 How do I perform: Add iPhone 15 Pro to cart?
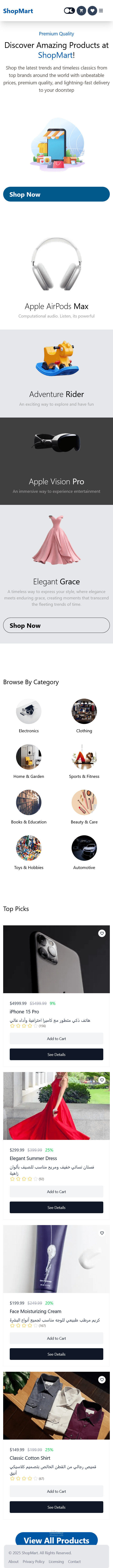pyautogui.click(x=57, y=1038)
